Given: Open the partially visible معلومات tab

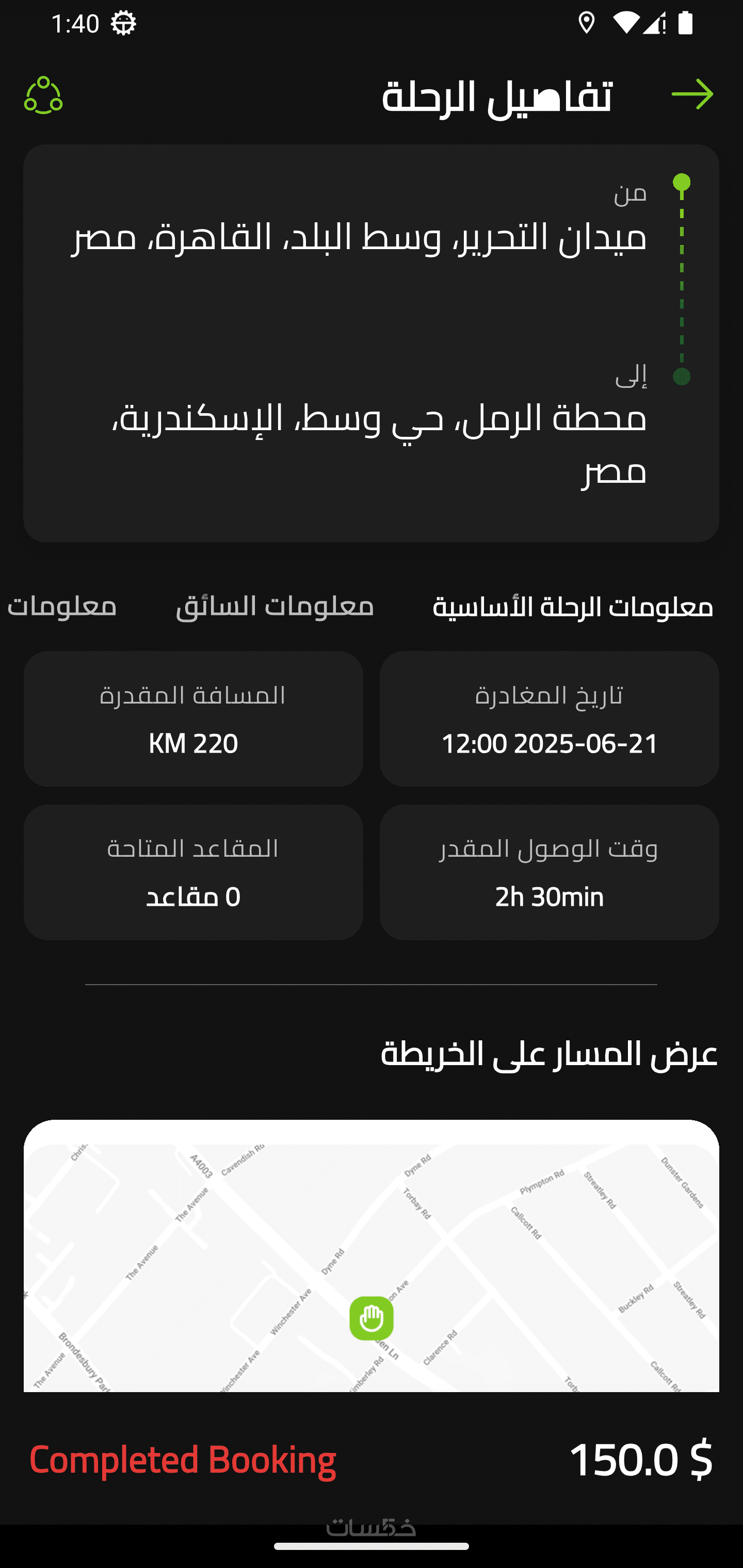Looking at the screenshot, I should [x=61, y=606].
